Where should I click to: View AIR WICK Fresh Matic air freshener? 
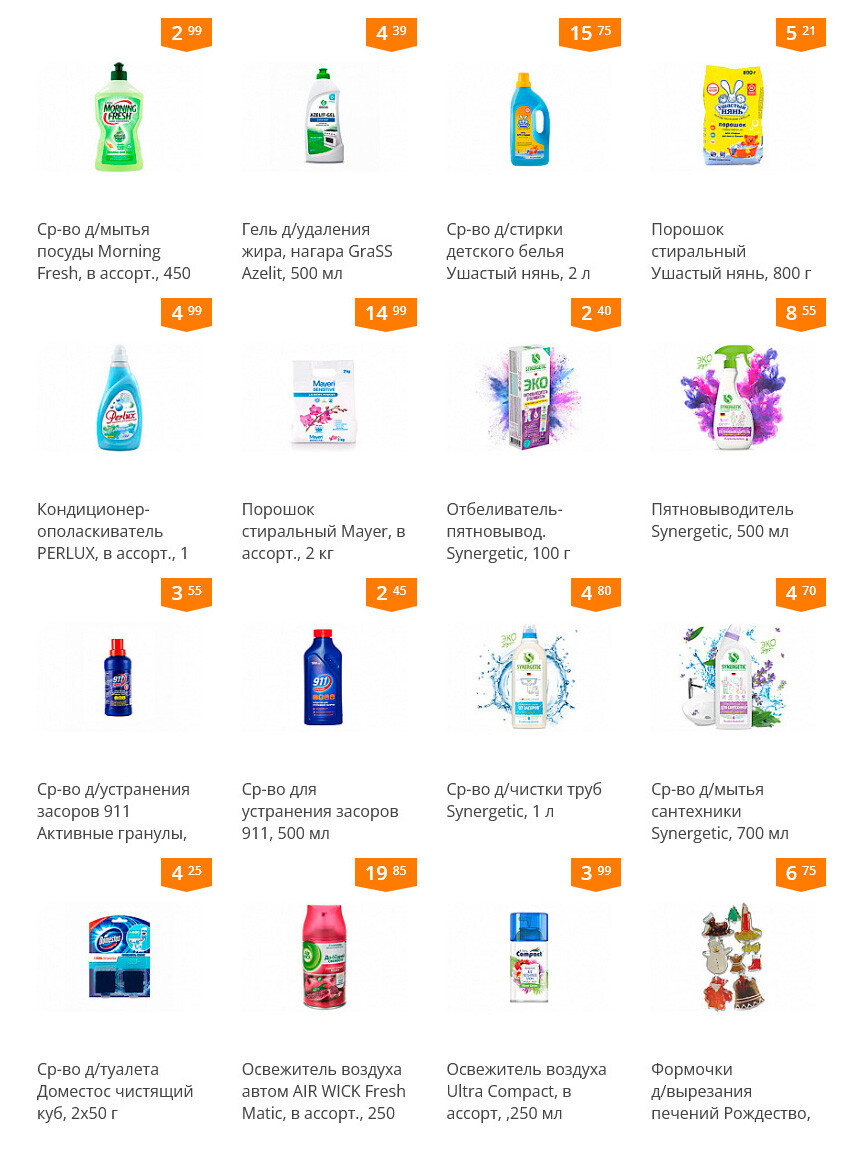[324, 957]
